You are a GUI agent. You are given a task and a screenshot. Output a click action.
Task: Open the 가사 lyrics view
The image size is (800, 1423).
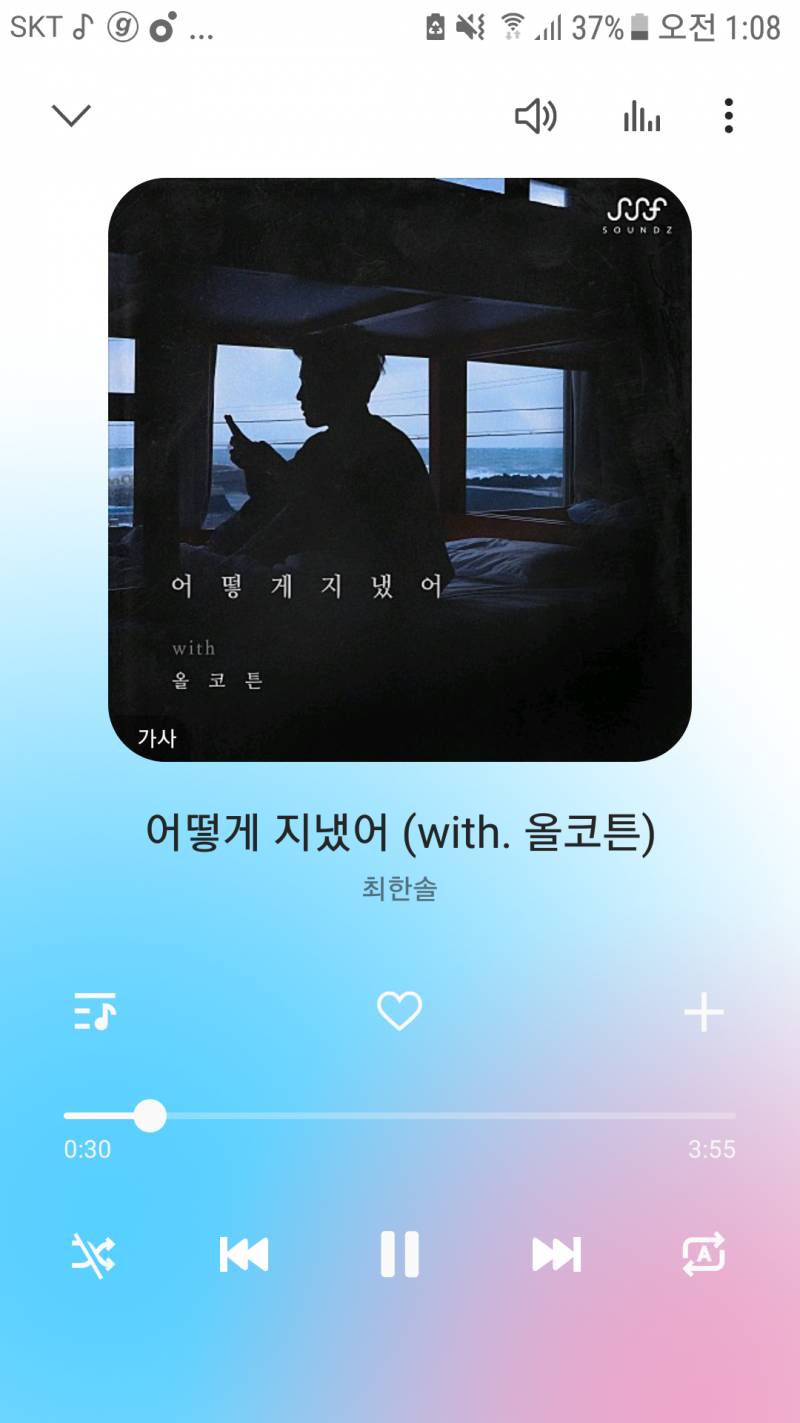[158, 739]
